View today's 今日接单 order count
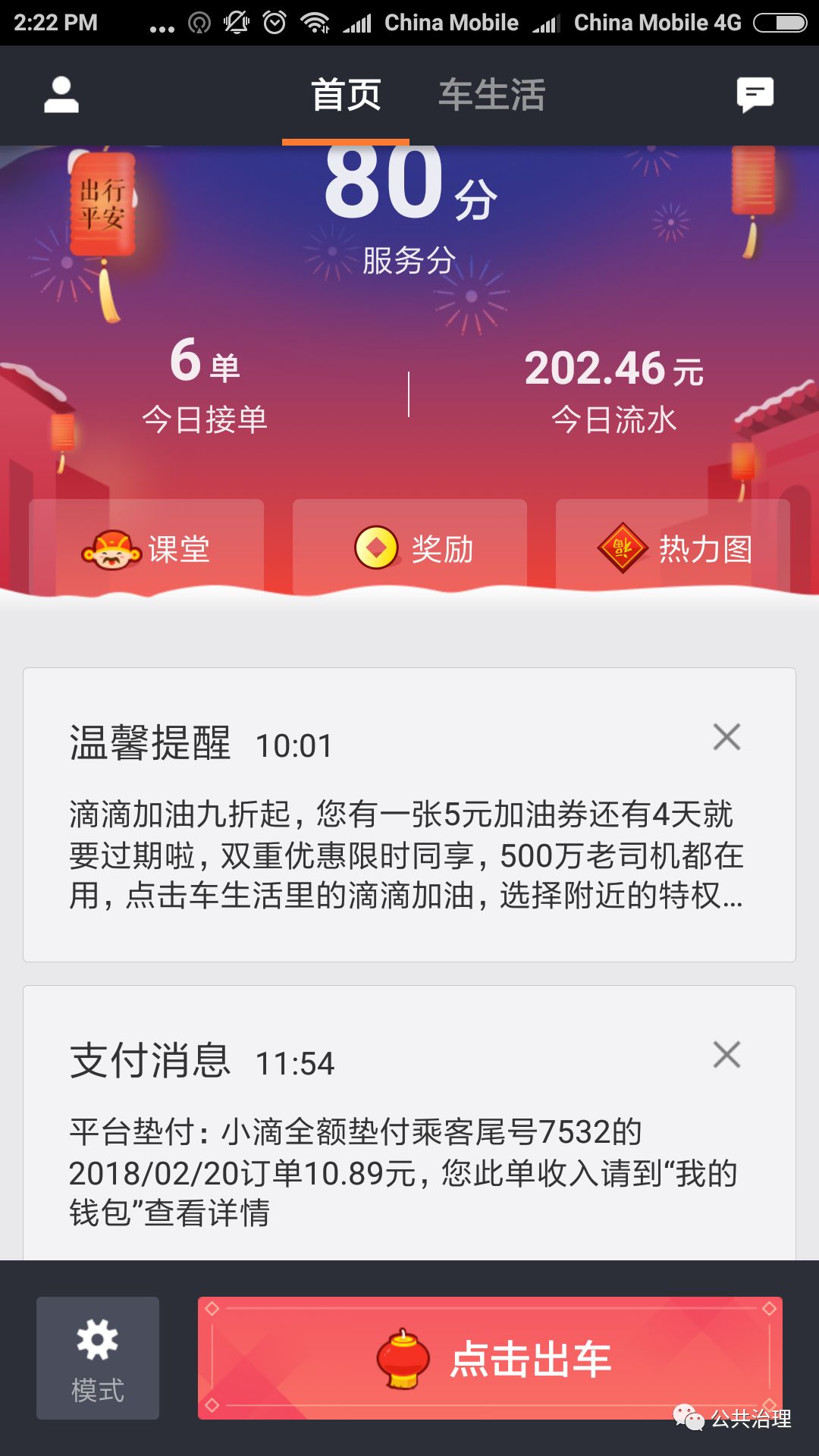819x1456 pixels. pyautogui.click(x=205, y=387)
